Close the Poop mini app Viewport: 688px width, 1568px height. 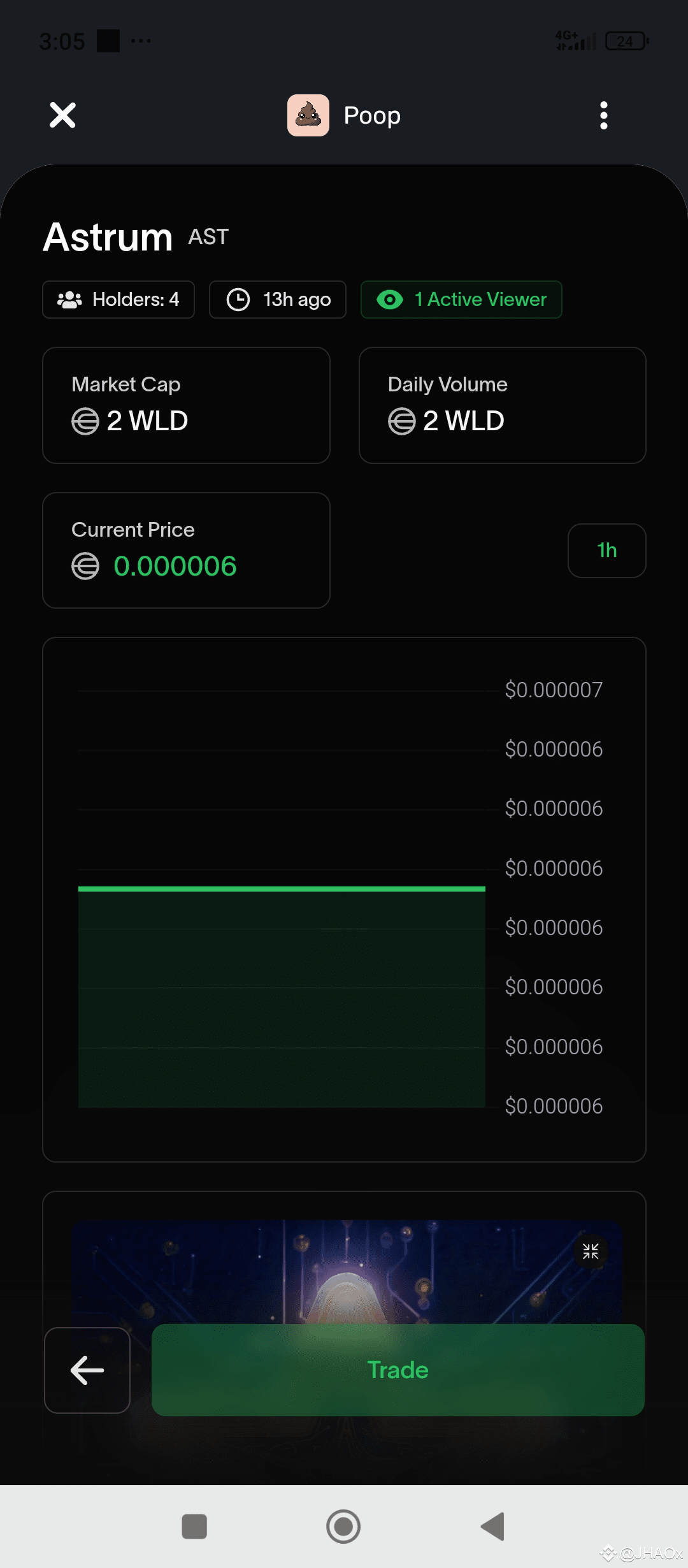coord(62,115)
